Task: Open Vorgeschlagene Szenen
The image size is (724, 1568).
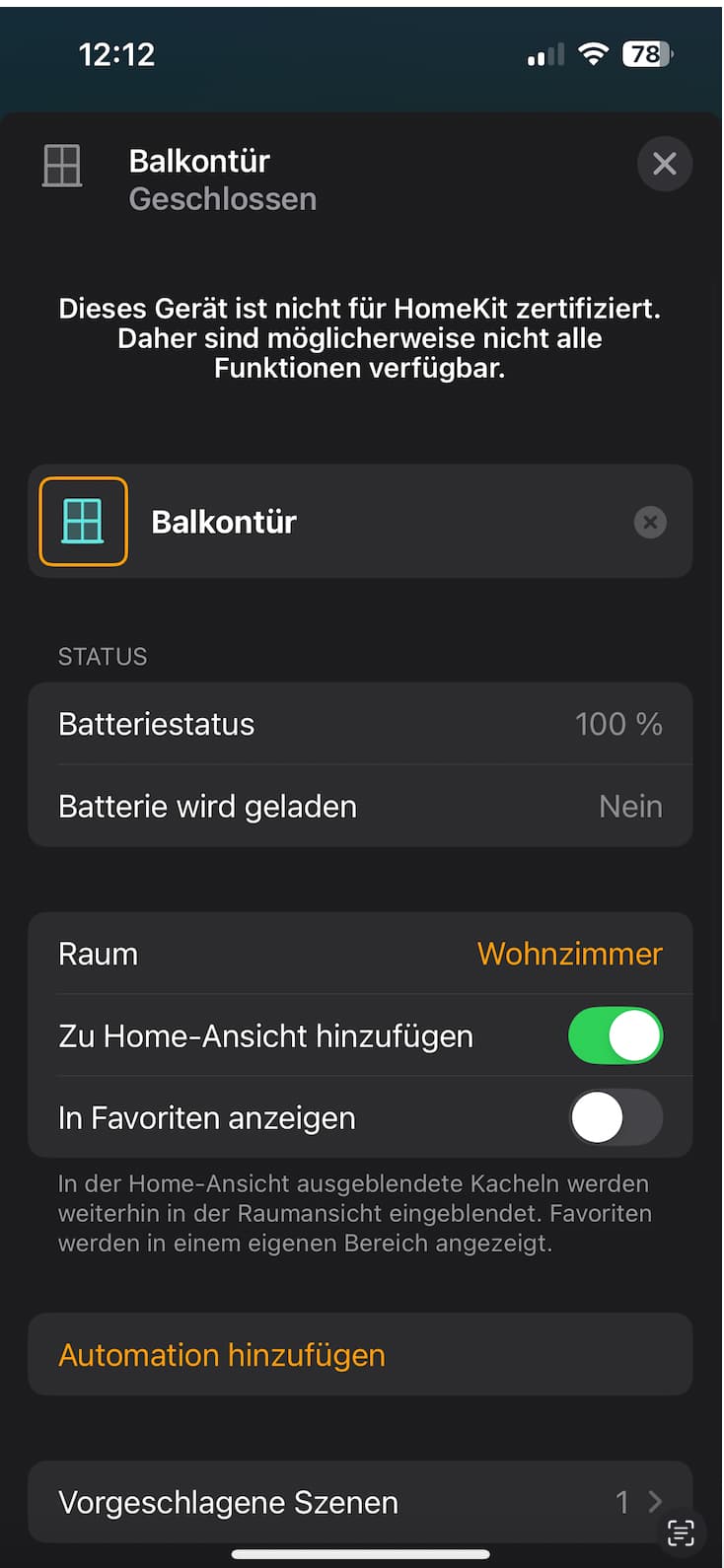Action: point(360,1502)
